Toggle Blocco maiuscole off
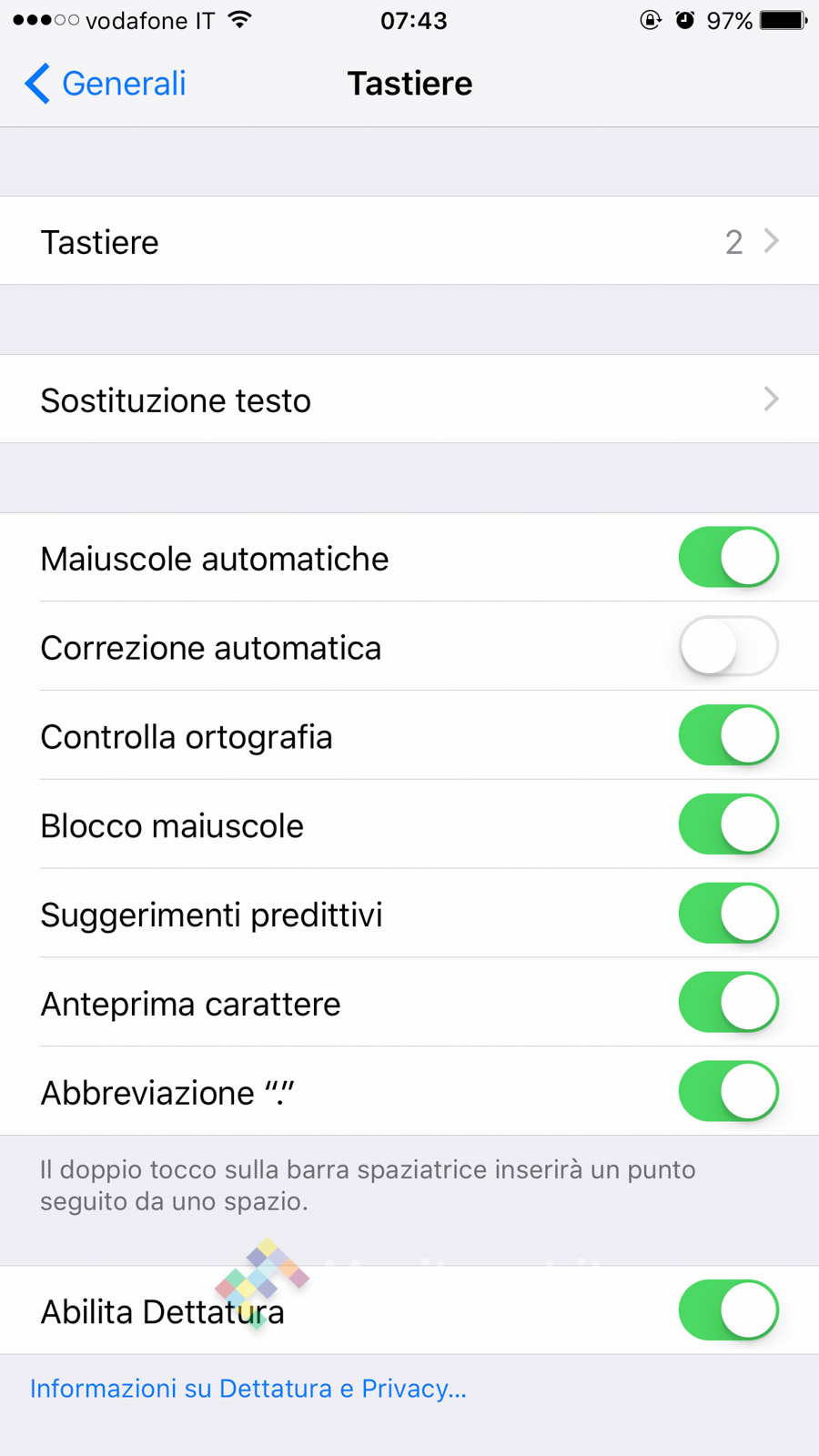The height and width of the screenshot is (1456, 819). pyautogui.click(x=728, y=825)
